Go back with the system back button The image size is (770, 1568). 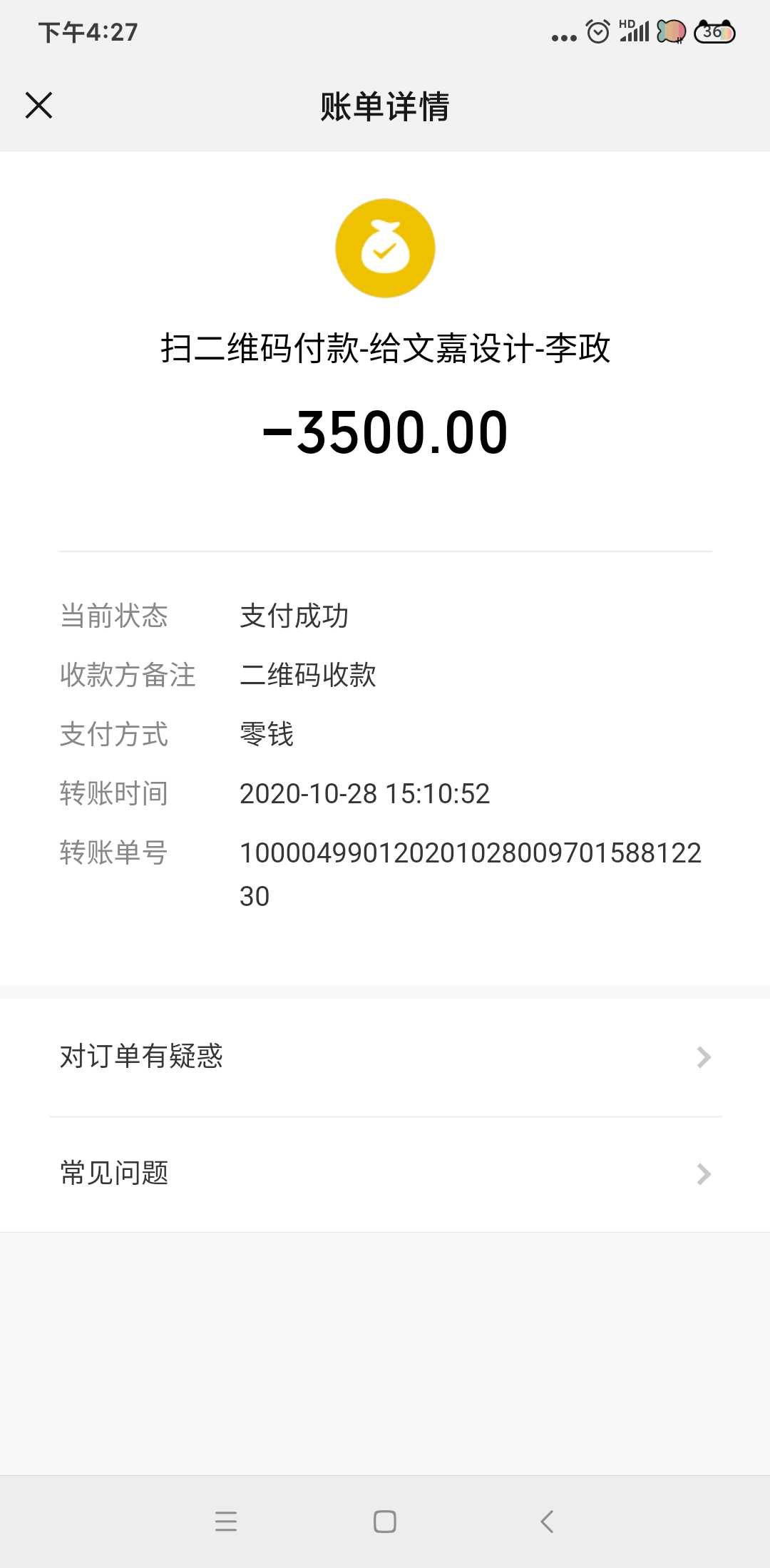click(547, 1521)
